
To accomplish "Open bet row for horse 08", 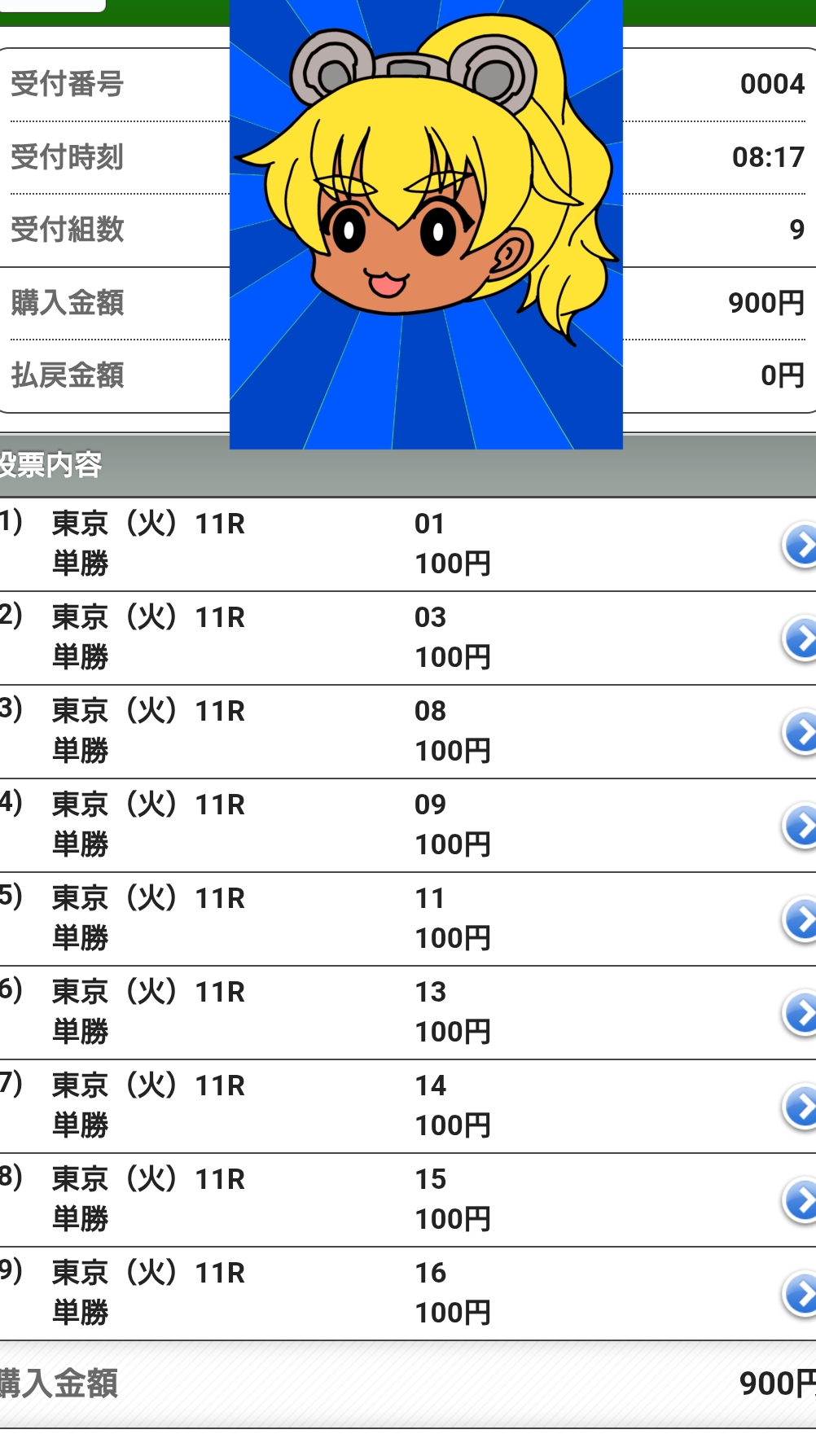I will [800, 732].
